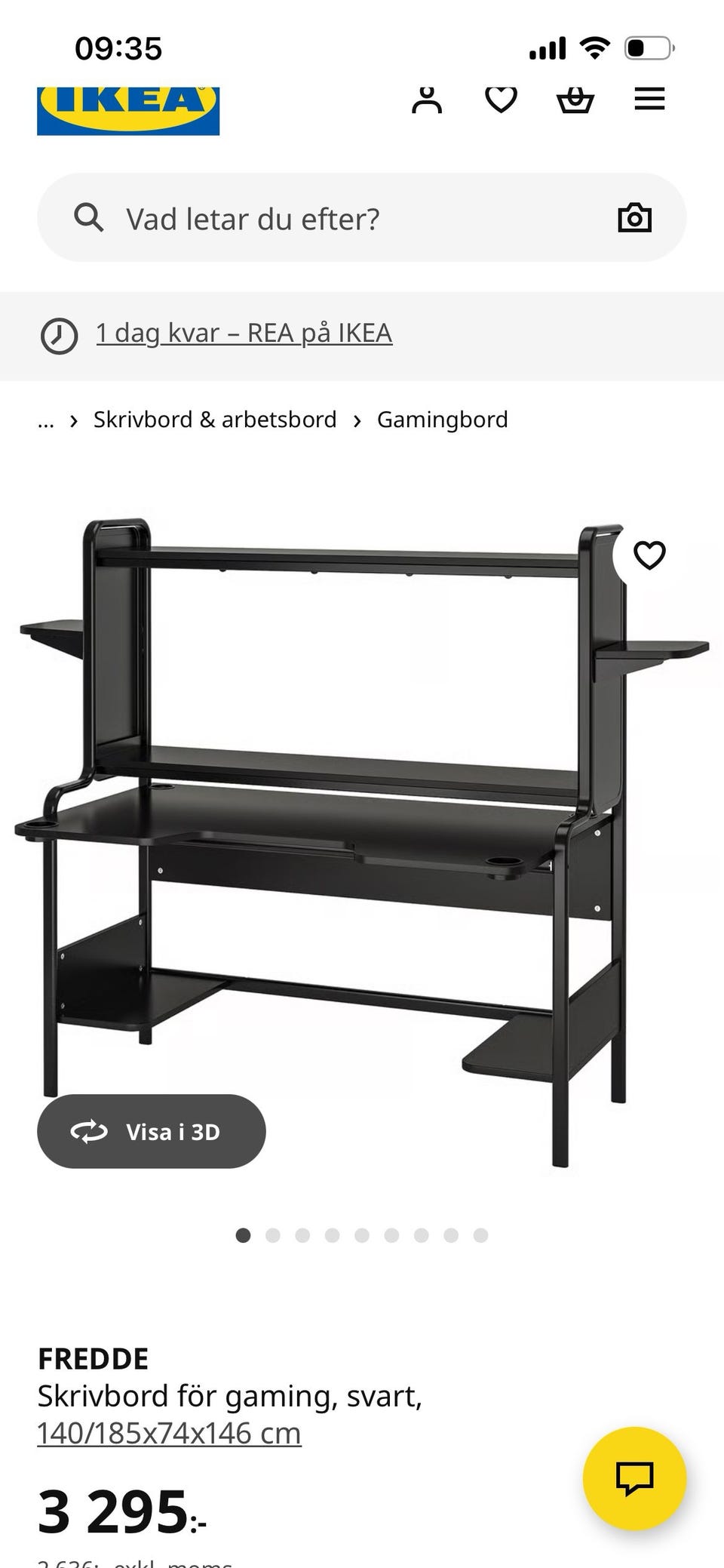Open the IKEA home page logo
This screenshot has width=724, height=1568.
(128, 111)
